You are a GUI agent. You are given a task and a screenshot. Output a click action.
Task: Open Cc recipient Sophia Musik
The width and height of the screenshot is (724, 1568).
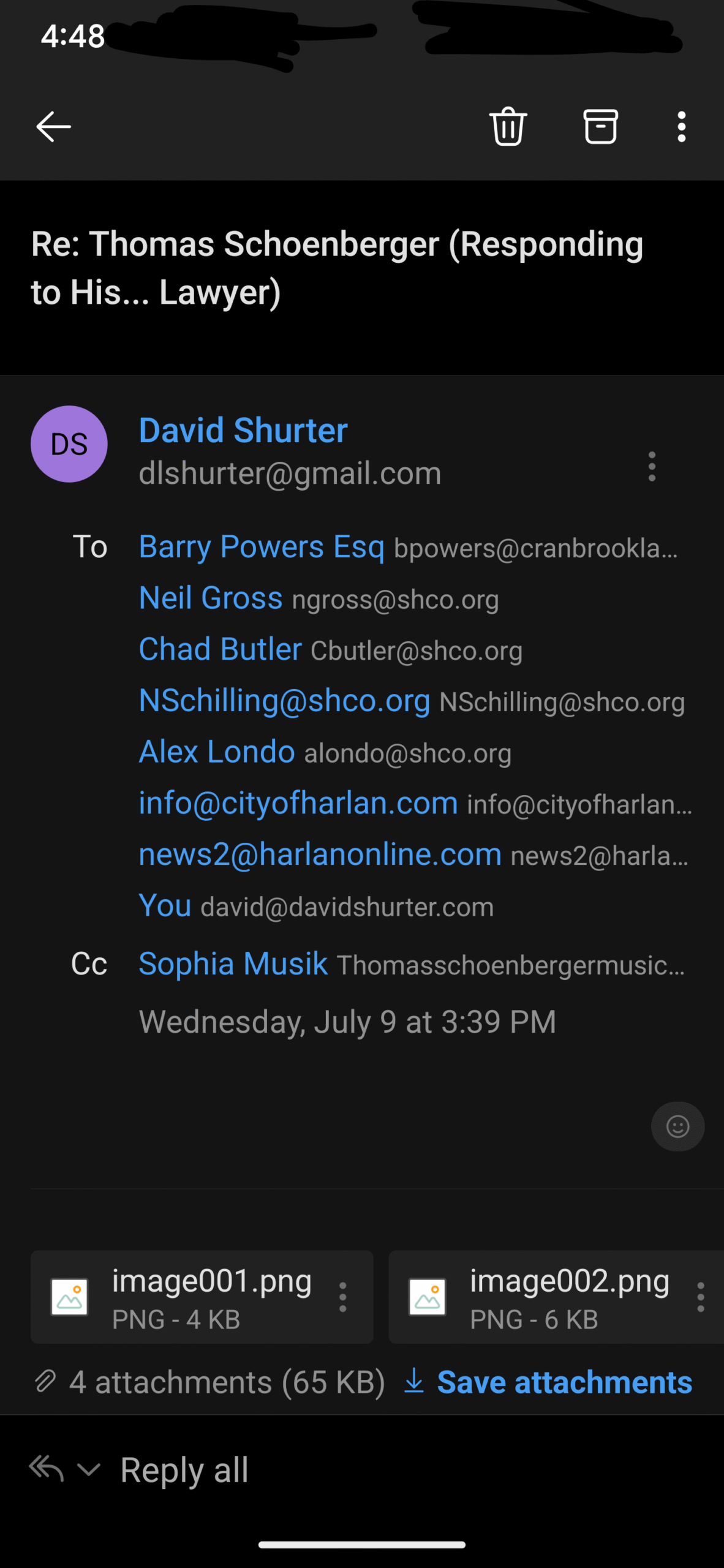pyautogui.click(x=233, y=964)
